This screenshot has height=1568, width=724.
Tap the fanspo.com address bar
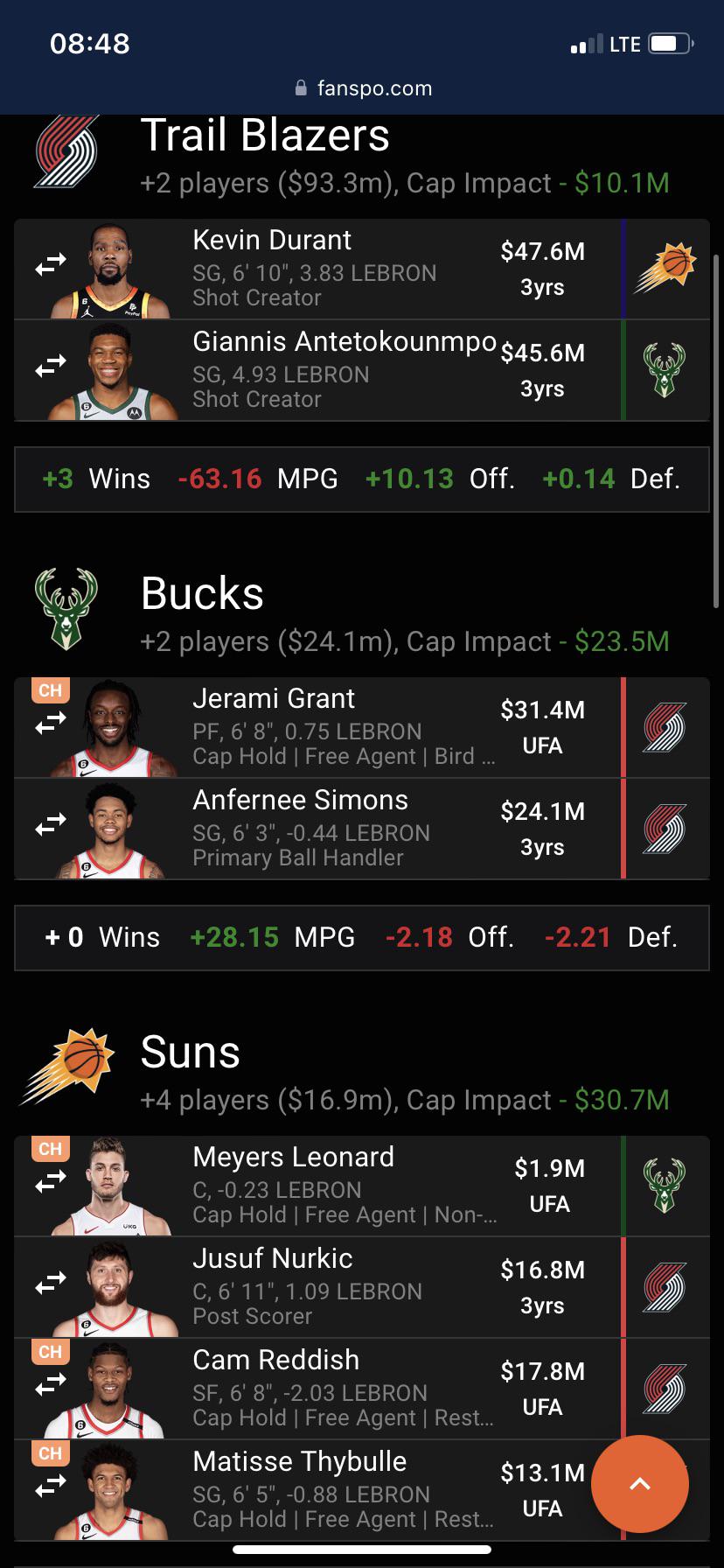pyautogui.click(x=362, y=88)
